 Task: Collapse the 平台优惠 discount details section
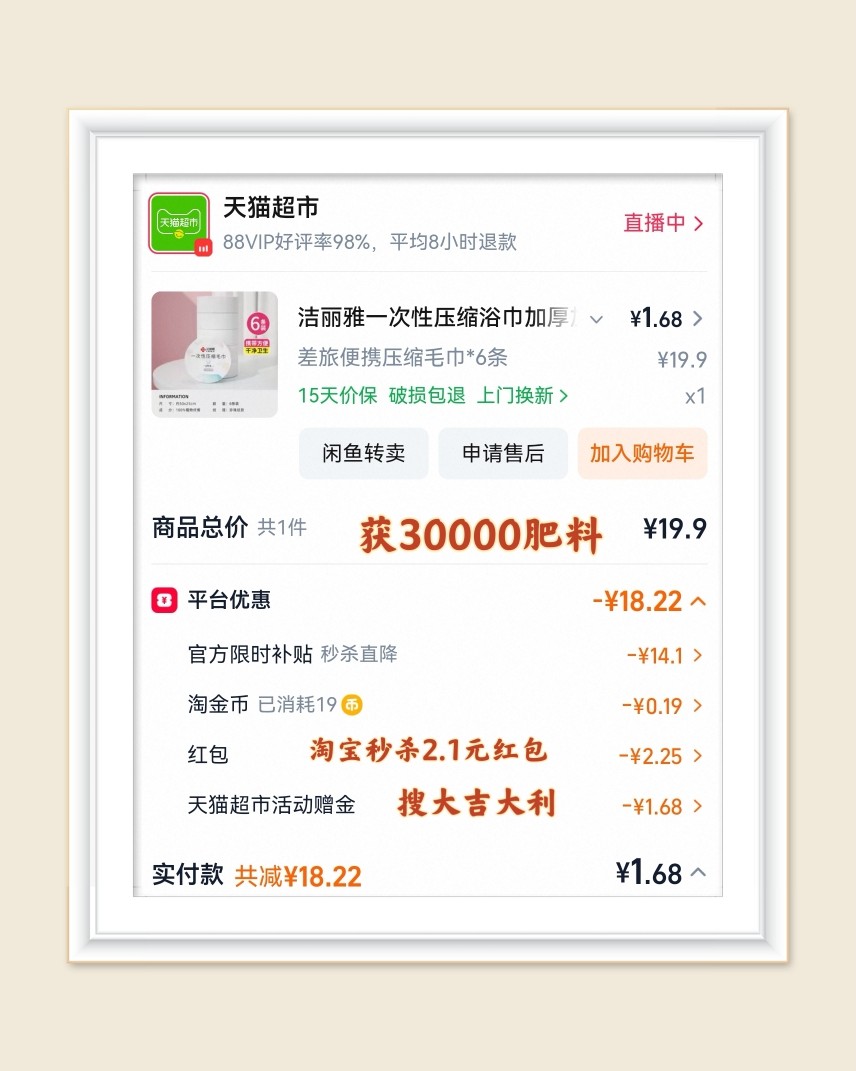[700, 600]
